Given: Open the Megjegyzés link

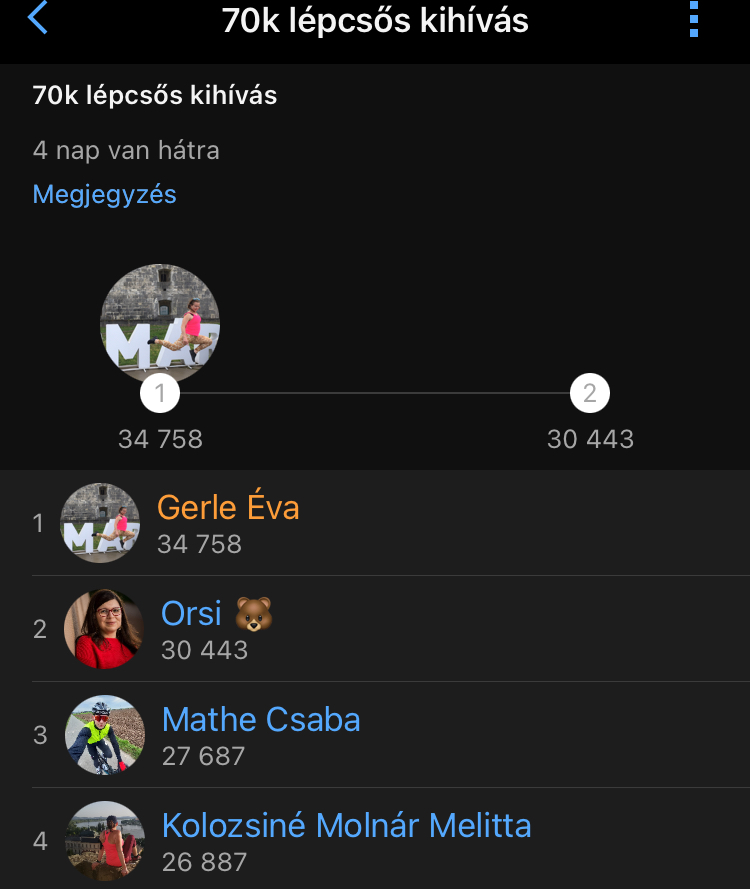Looking at the screenshot, I should (x=104, y=194).
